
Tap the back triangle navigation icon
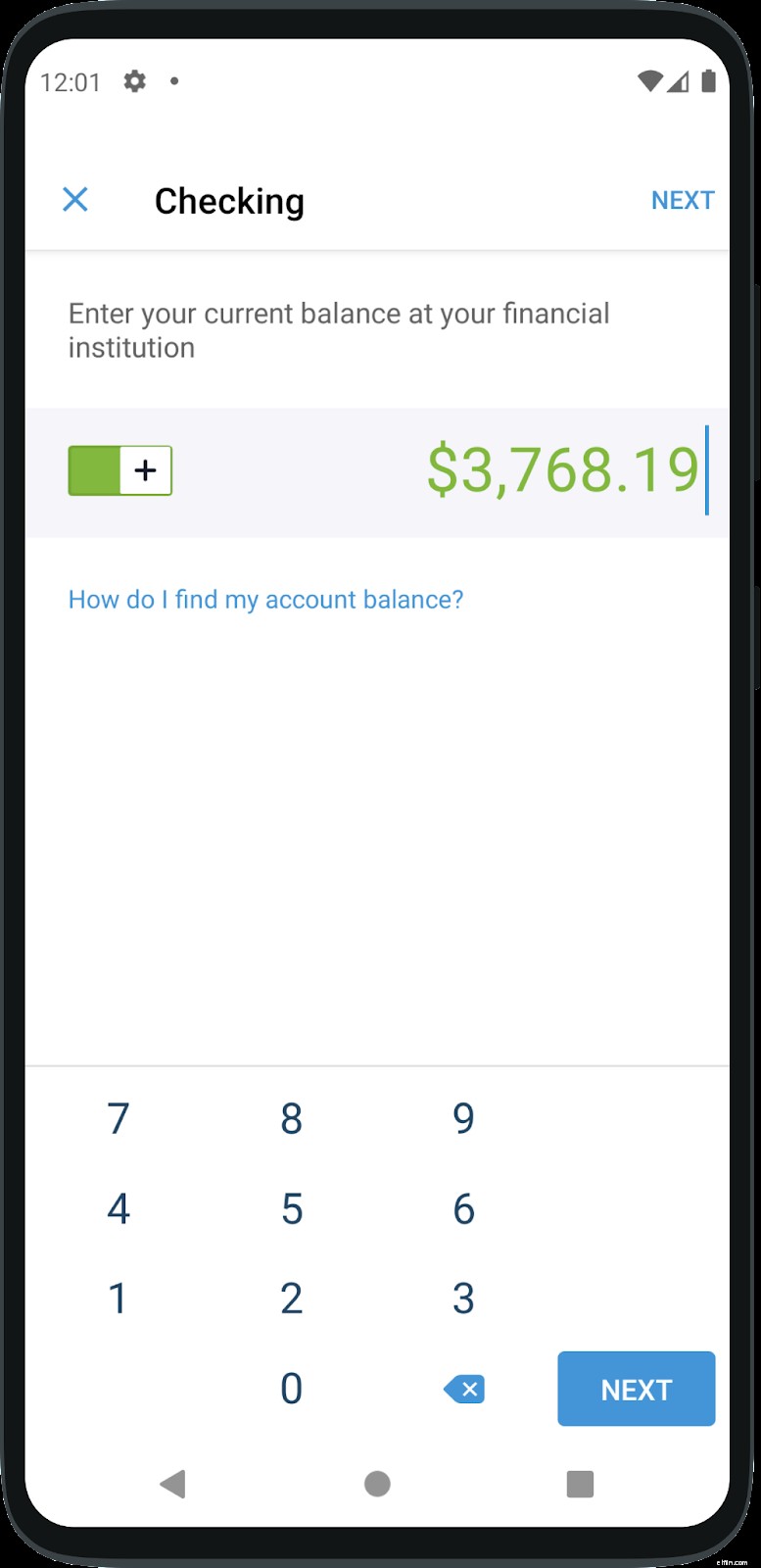pos(173,1484)
